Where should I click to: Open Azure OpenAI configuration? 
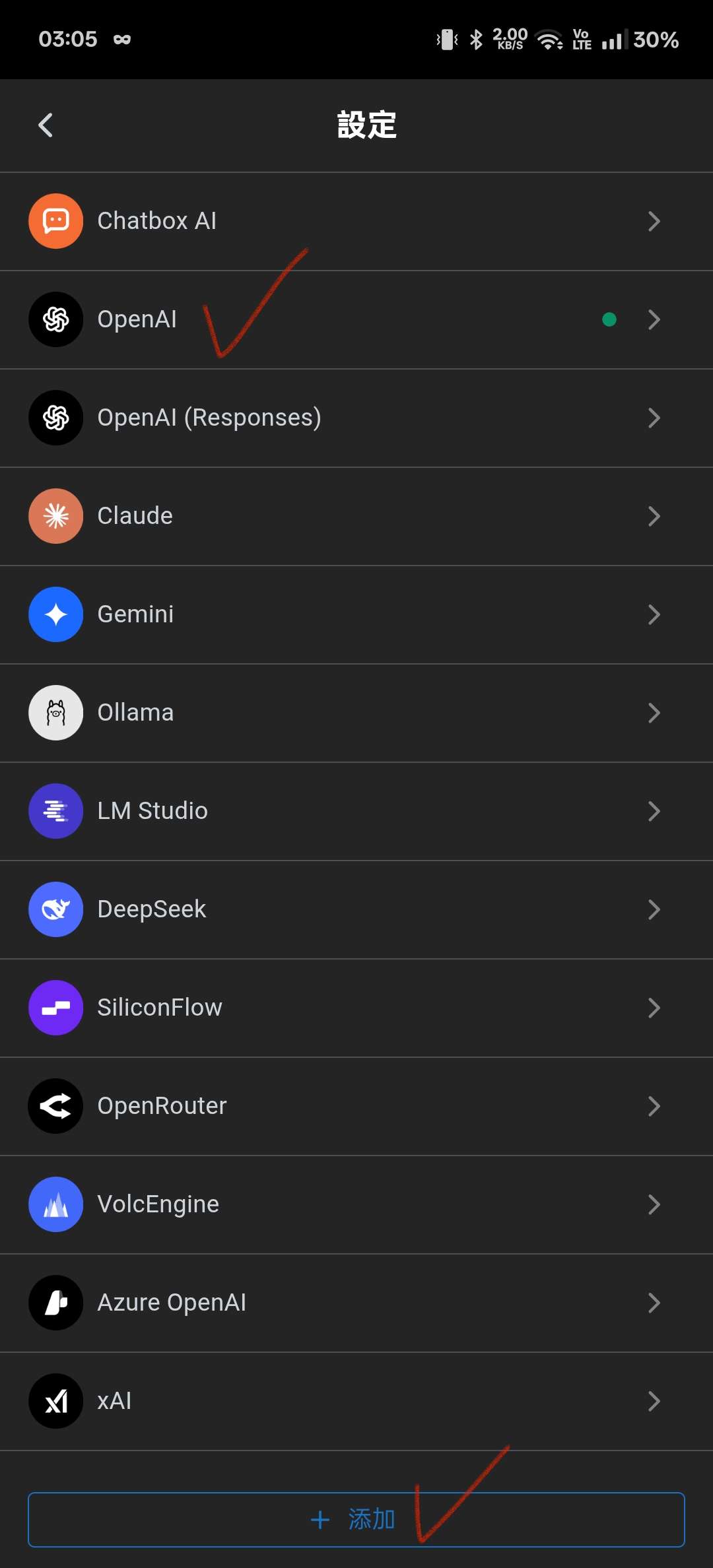click(x=356, y=1303)
